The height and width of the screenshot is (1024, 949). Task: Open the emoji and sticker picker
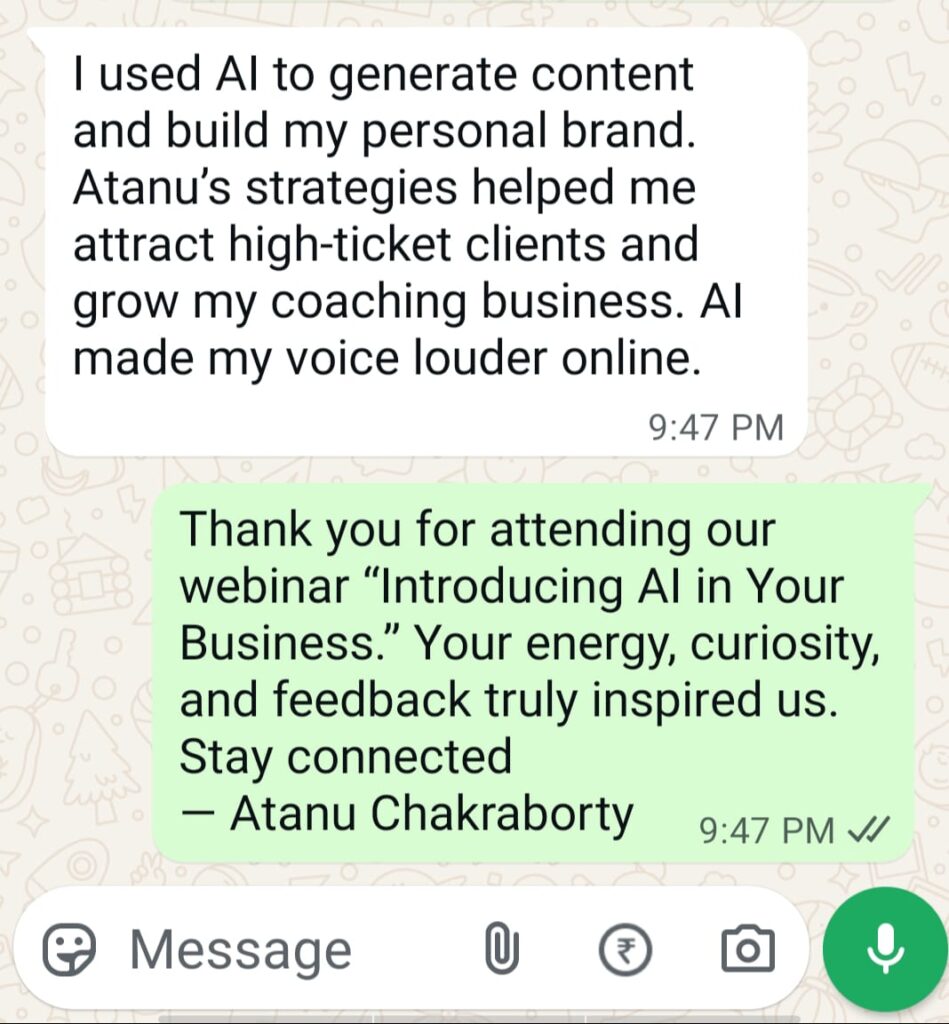[69, 948]
